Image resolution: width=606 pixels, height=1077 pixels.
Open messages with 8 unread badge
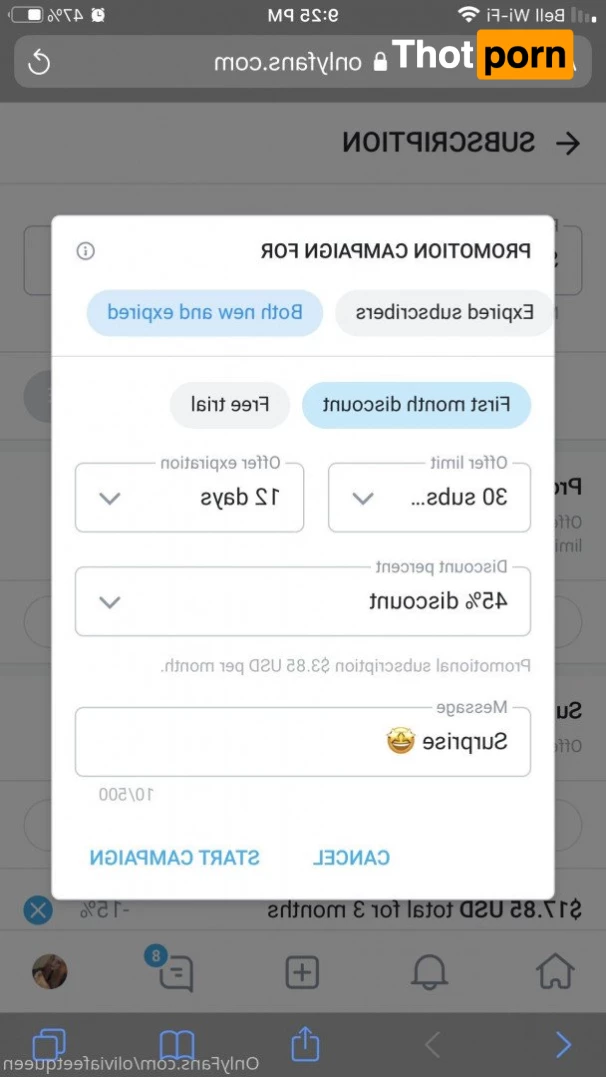point(174,970)
